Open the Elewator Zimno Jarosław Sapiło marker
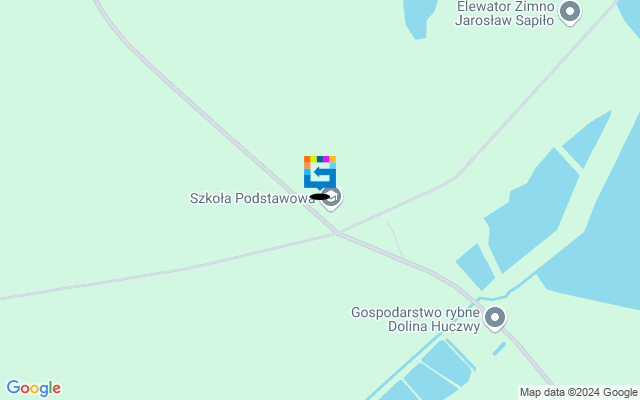 [x=570, y=13]
